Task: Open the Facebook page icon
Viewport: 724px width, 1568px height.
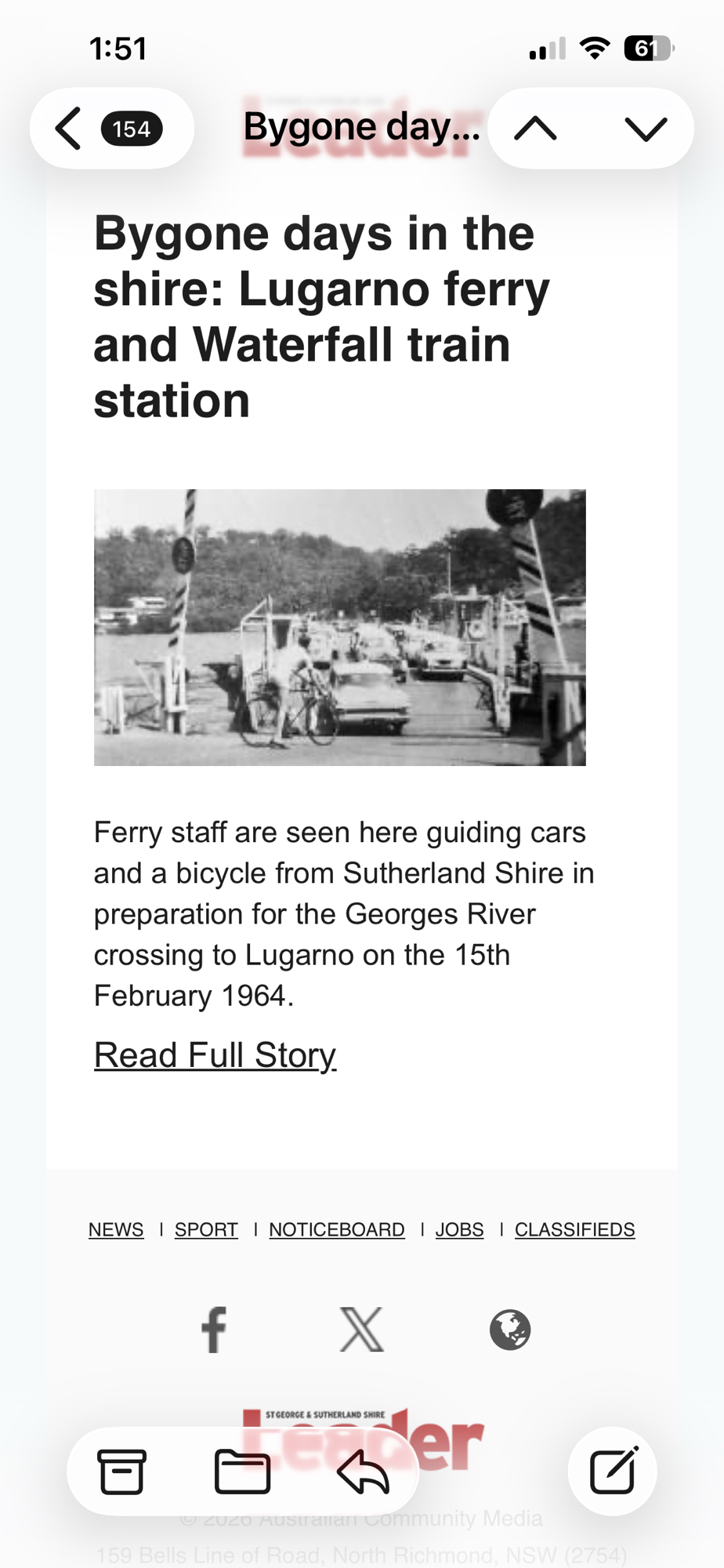Action: [x=214, y=1330]
